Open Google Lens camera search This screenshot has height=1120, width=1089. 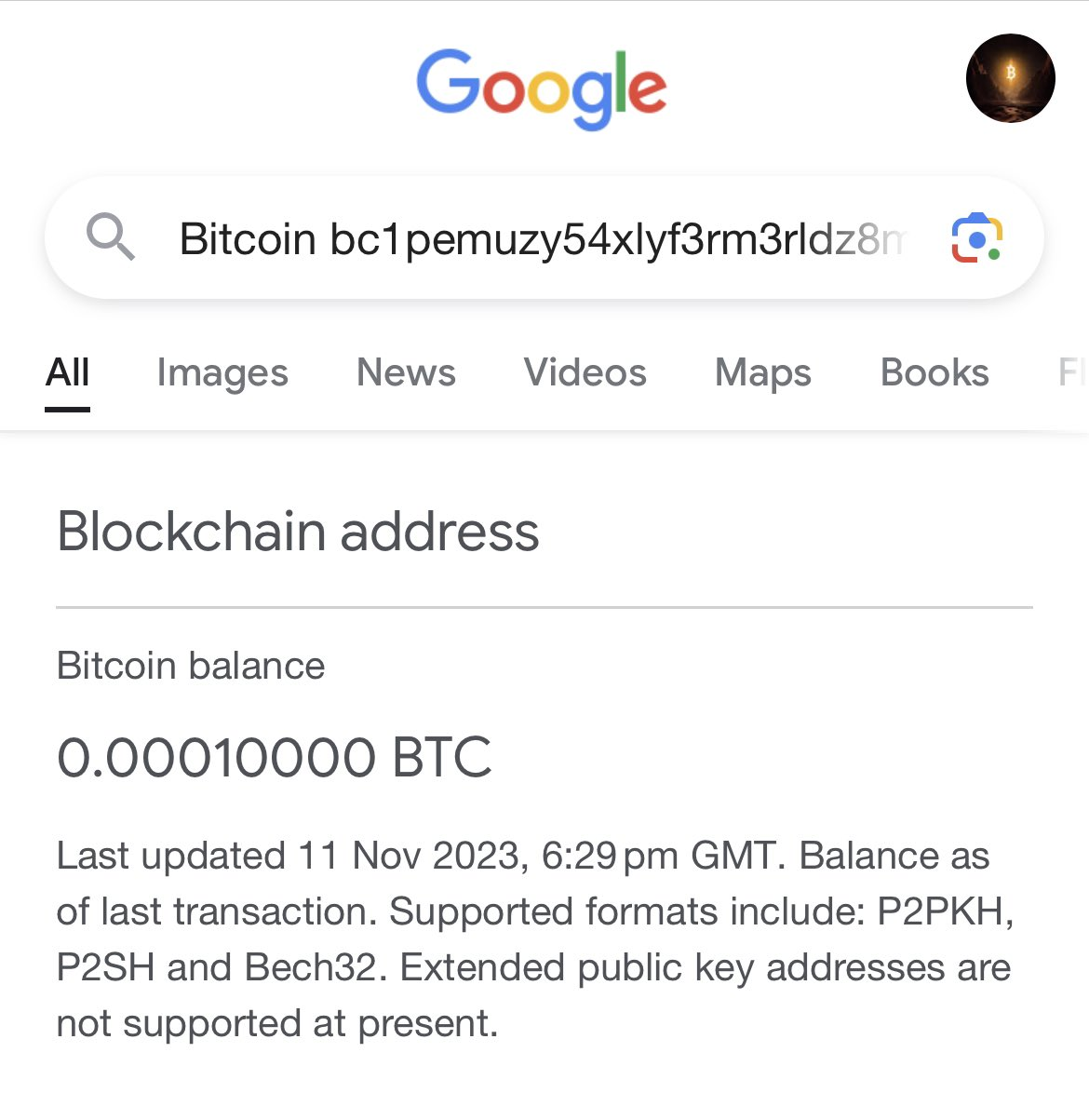point(976,238)
